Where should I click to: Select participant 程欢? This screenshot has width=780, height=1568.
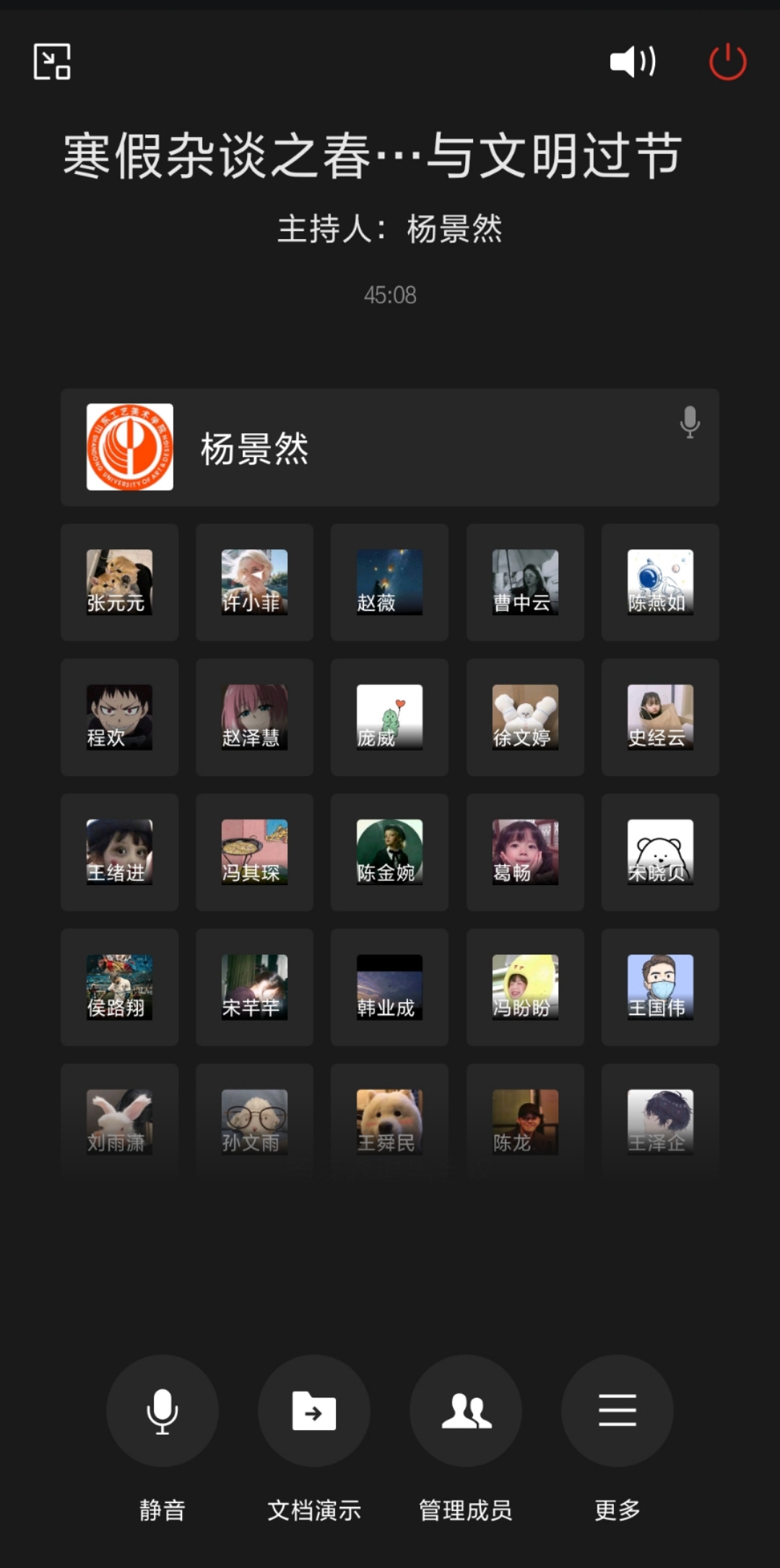tap(119, 718)
